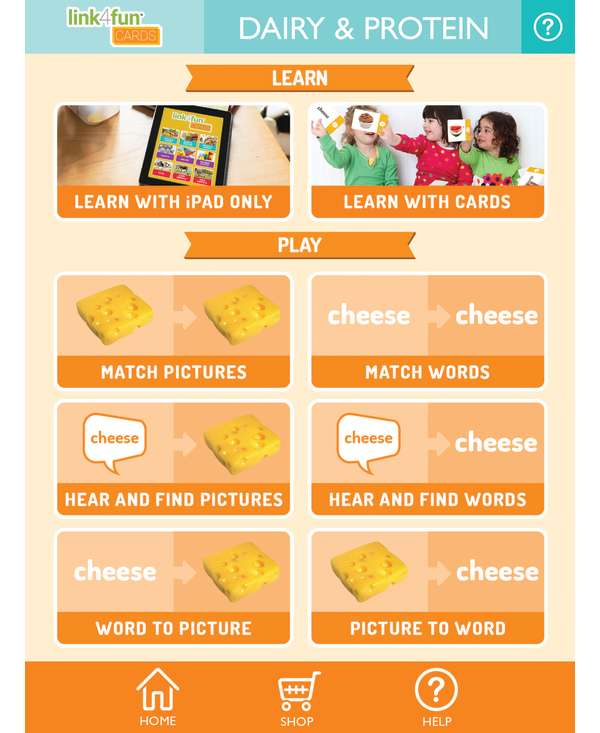Image resolution: width=600 pixels, height=733 pixels.
Task: Play Hear and Find Pictures
Action: tap(173, 458)
